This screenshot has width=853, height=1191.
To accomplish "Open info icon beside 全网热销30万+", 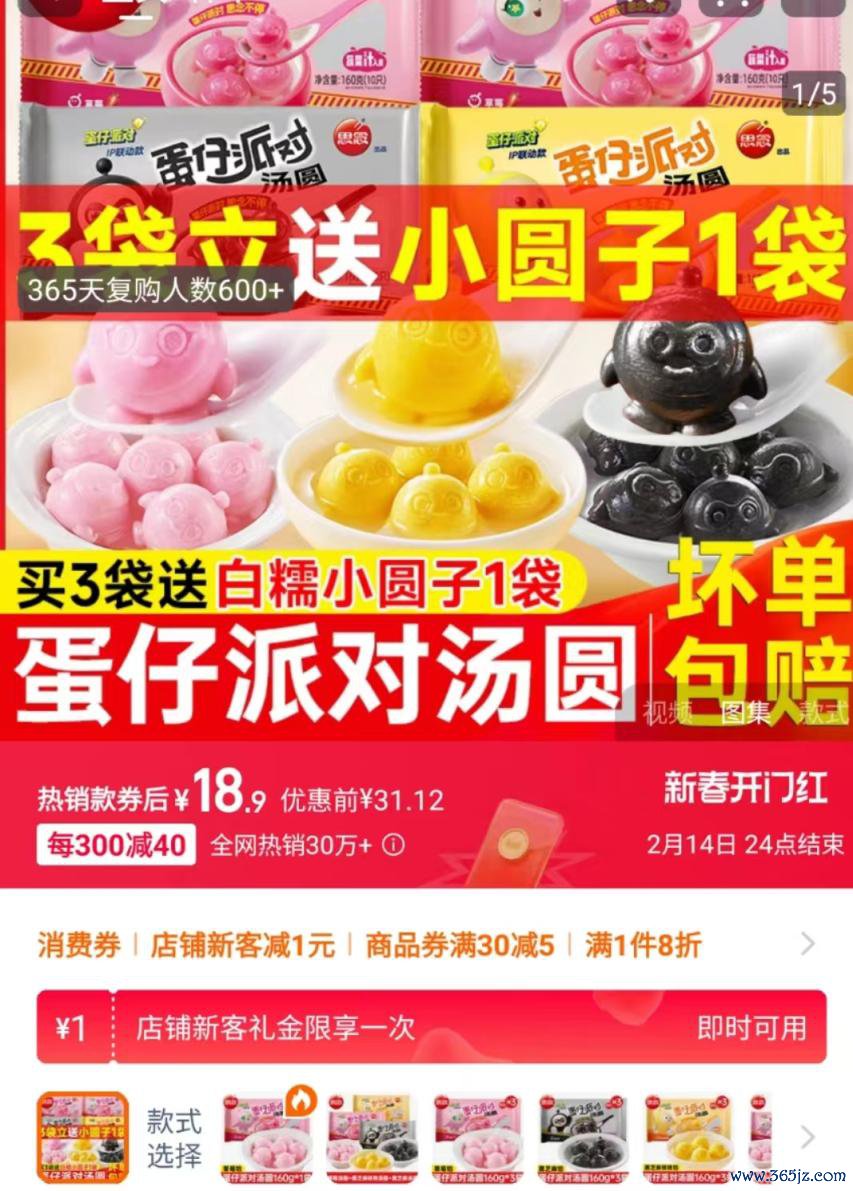I will coord(394,845).
